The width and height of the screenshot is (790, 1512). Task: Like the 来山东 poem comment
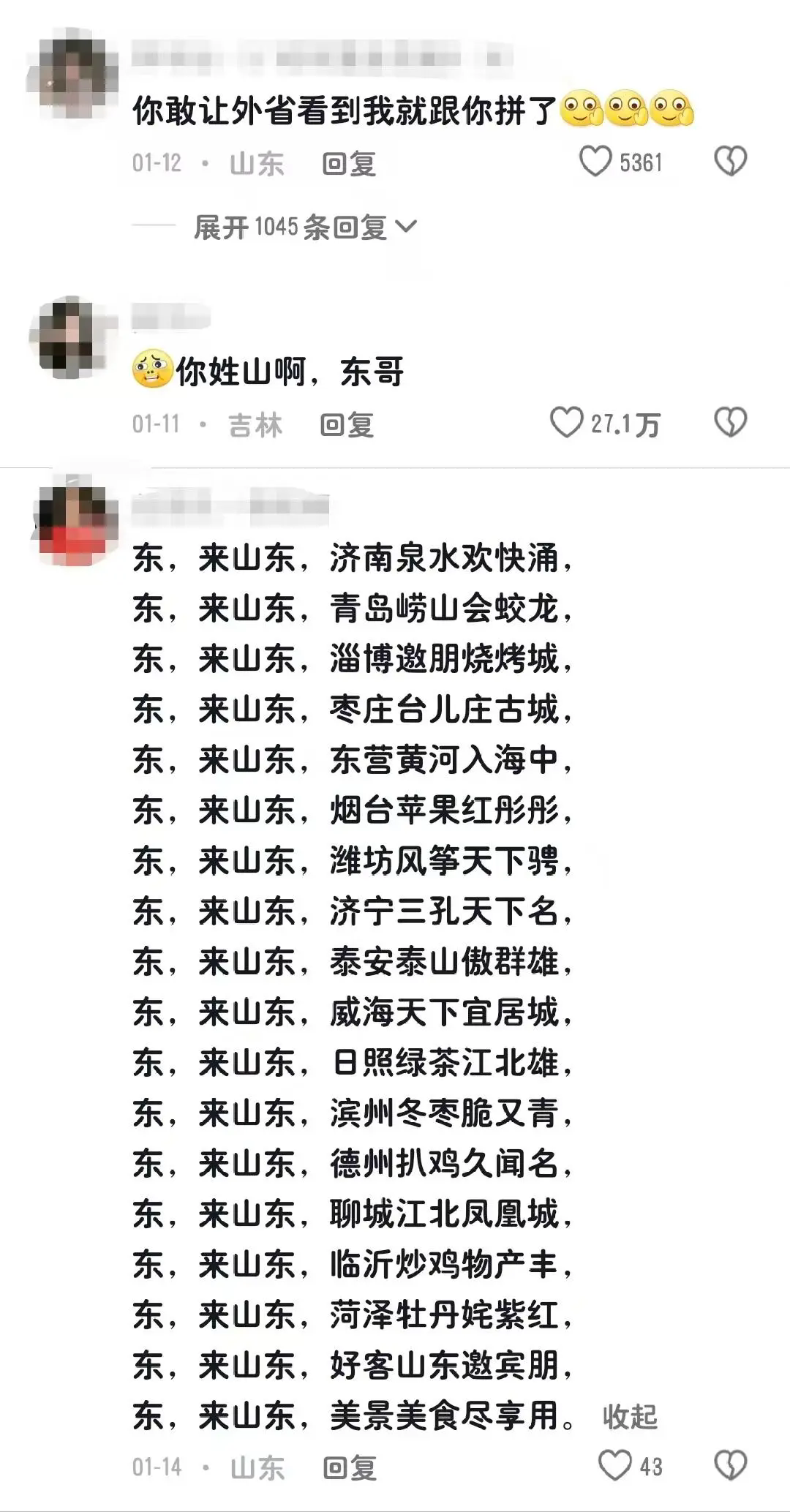coord(614,1466)
